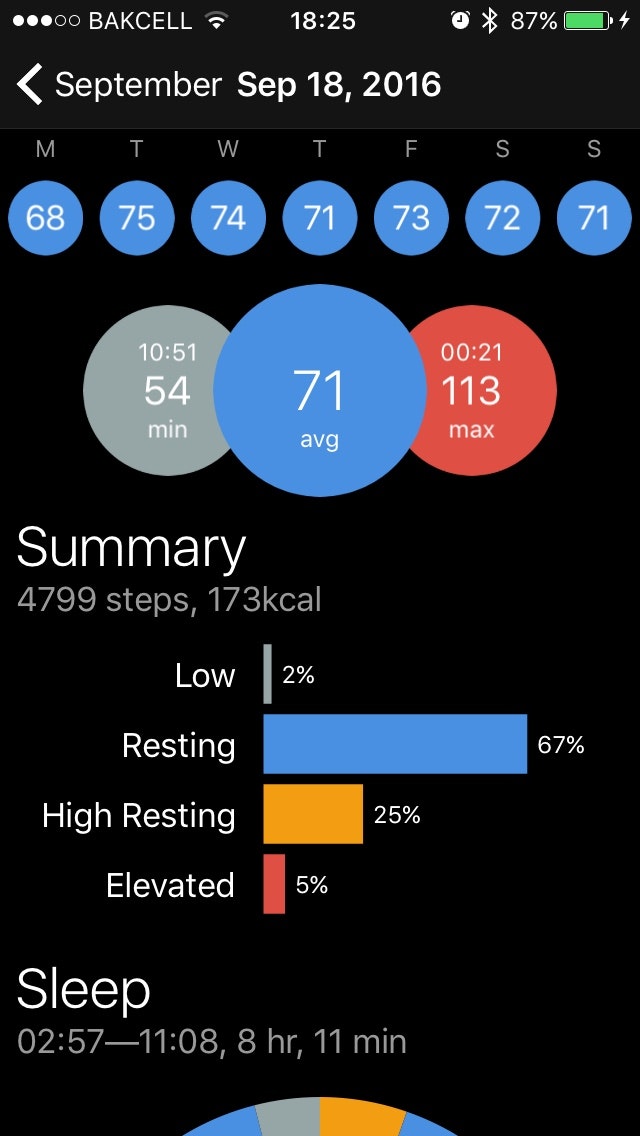This screenshot has width=640, height=1136.
Task: Go back to September overview
Action: click(x=119, y=85)
